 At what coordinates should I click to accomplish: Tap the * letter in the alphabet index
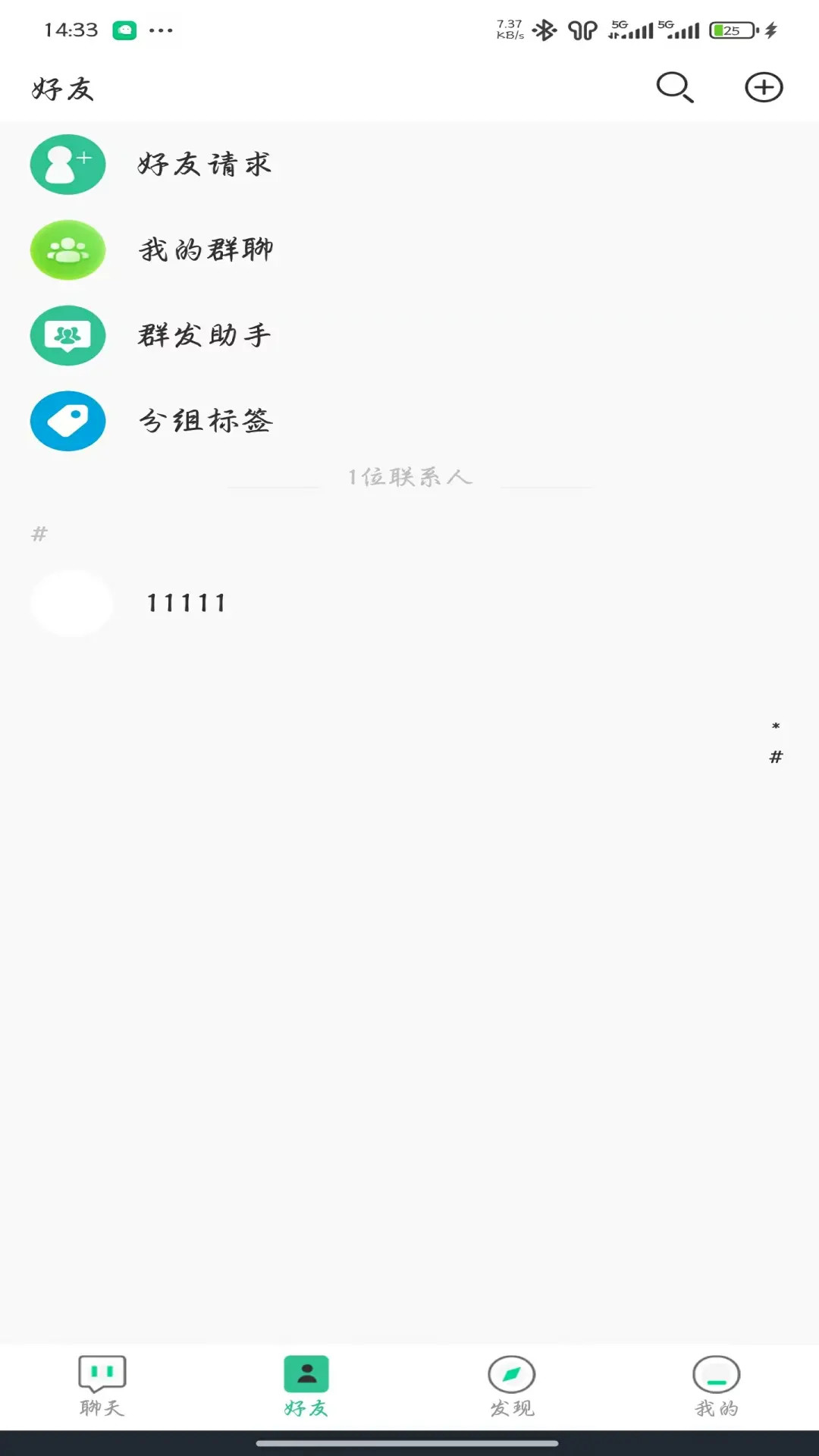(x=774, y=726)
